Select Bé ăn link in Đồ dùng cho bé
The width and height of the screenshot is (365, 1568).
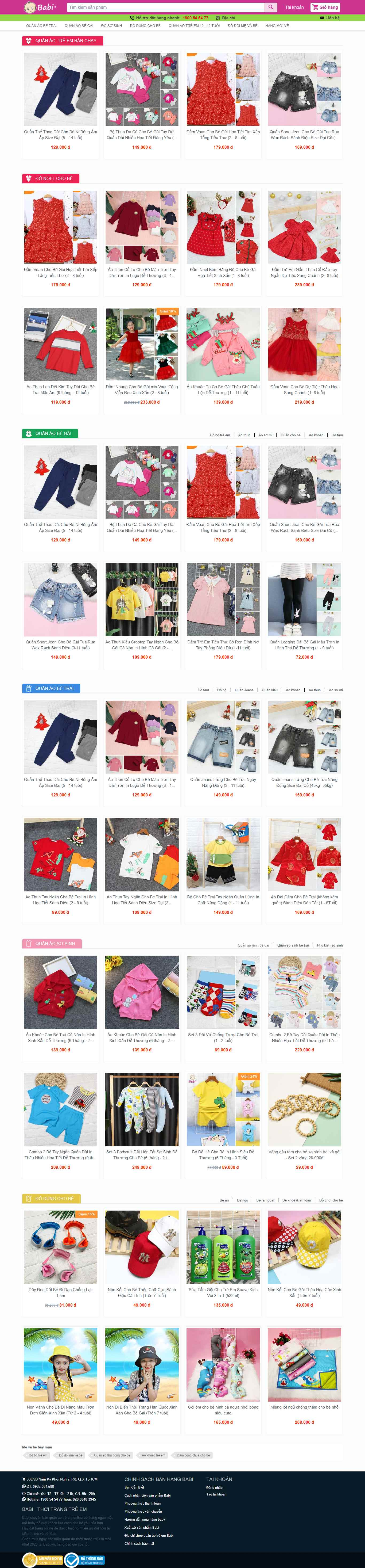click(x=224, y=1200)
